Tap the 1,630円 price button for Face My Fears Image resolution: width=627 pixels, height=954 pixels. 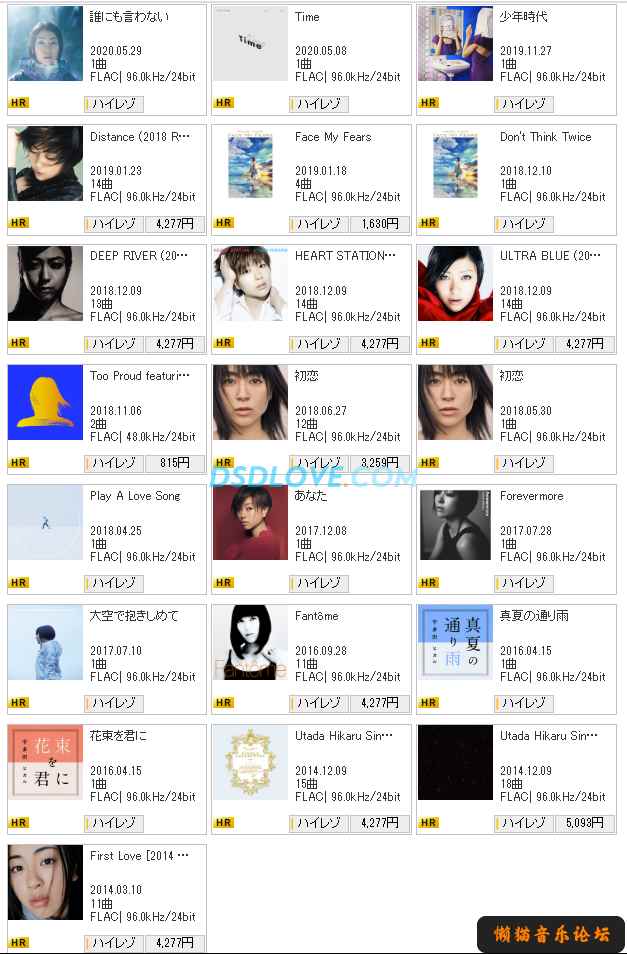pyautogui.click(x=379, y=224)
